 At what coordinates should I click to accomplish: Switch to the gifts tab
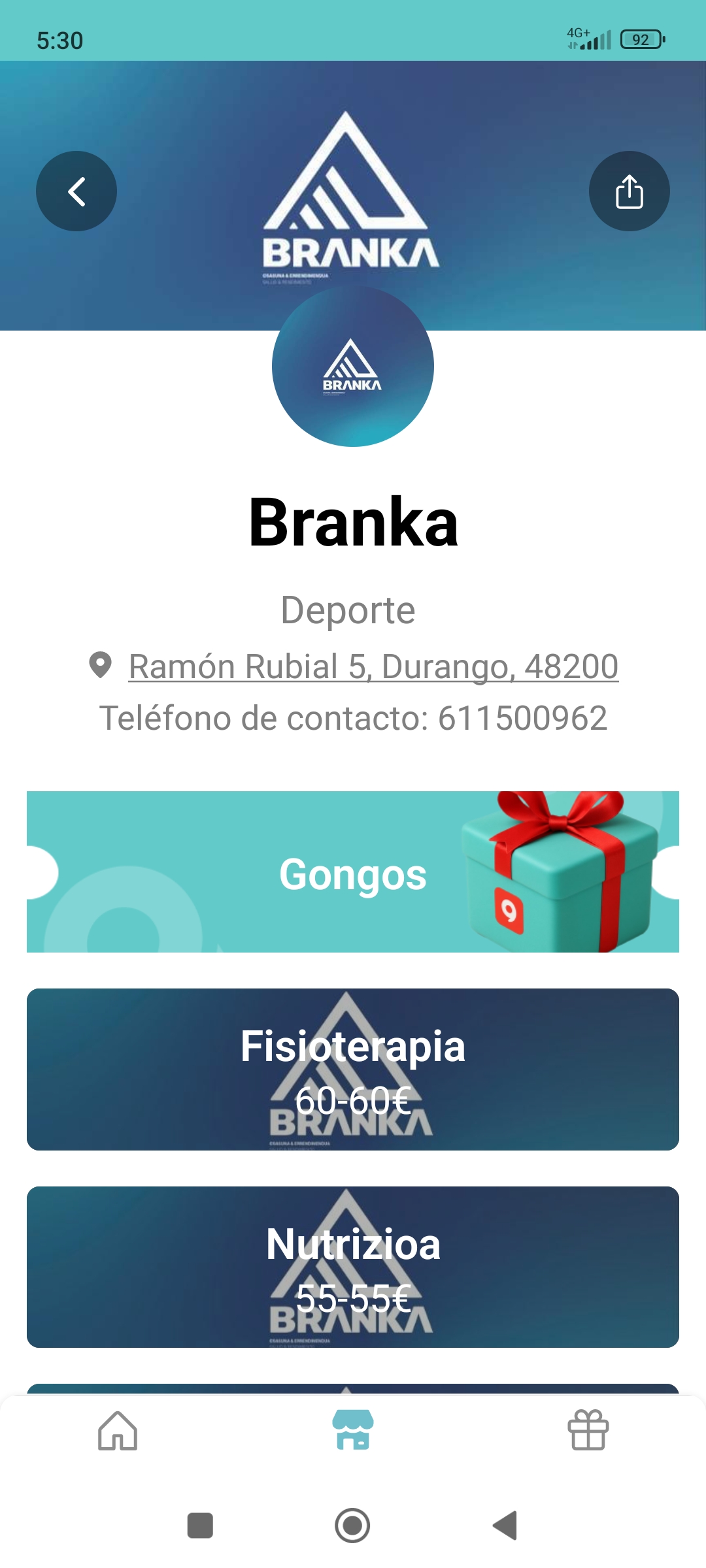click(588, 1430)
